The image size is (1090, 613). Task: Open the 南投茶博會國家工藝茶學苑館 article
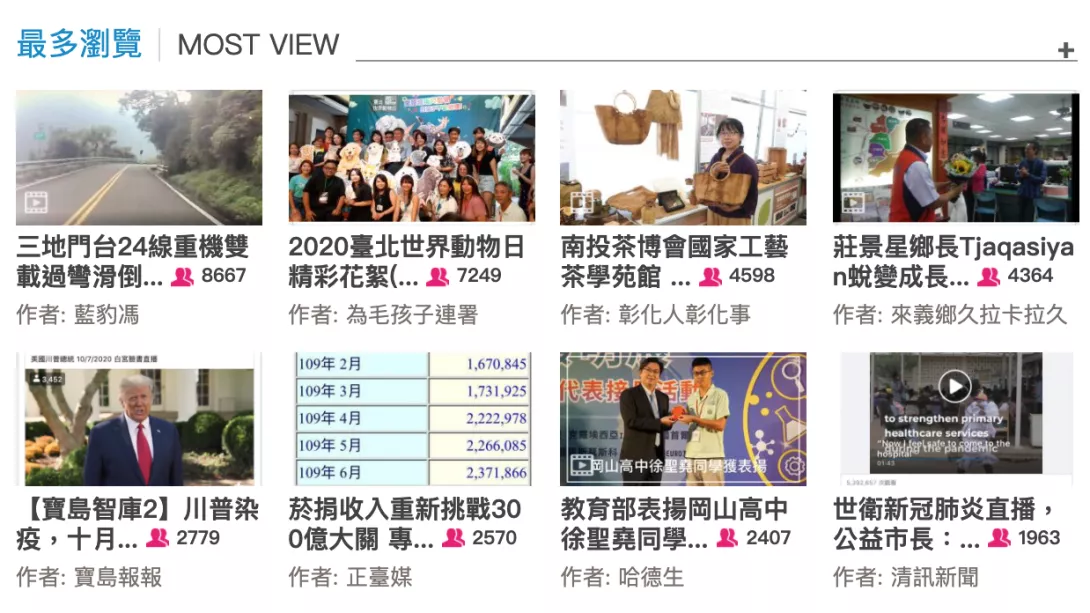tap(683, 158)
